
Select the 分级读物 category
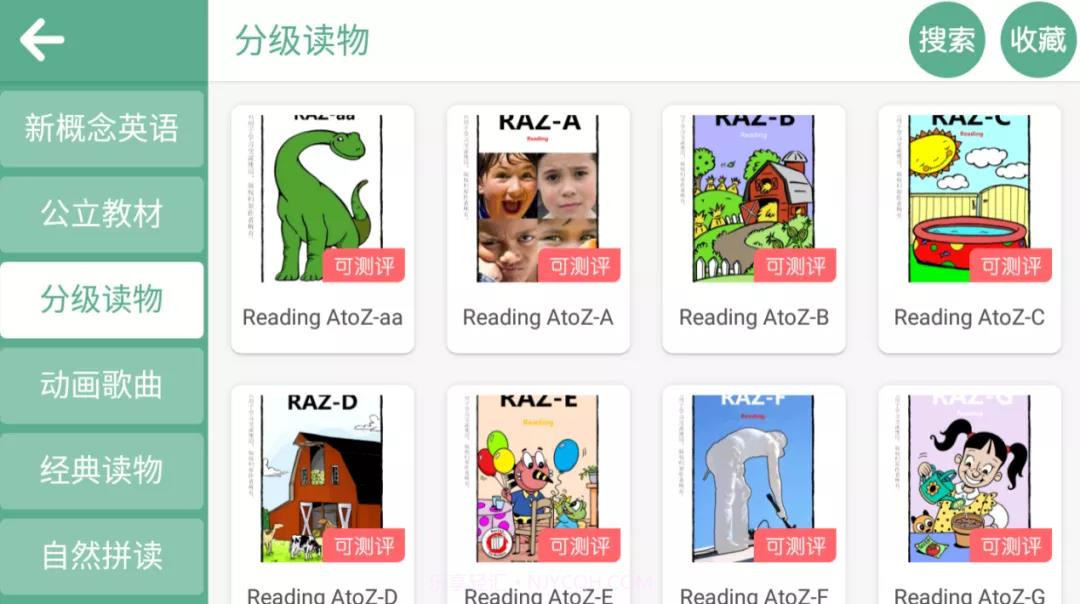[102, 299]
